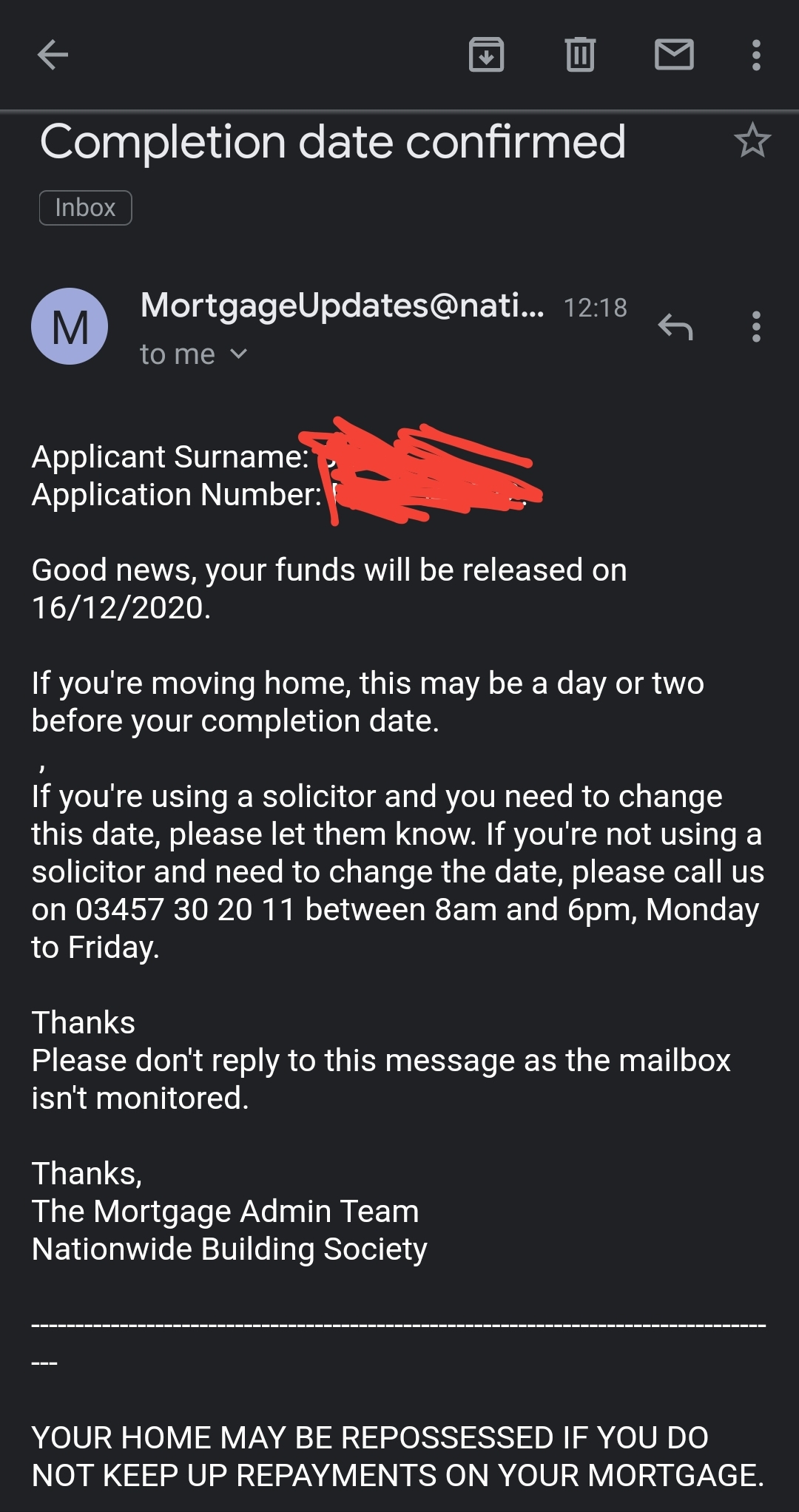This screenshot has height=1512, width=799.
Task: Tap the Inbox label chip
Action: click(85, 208)
